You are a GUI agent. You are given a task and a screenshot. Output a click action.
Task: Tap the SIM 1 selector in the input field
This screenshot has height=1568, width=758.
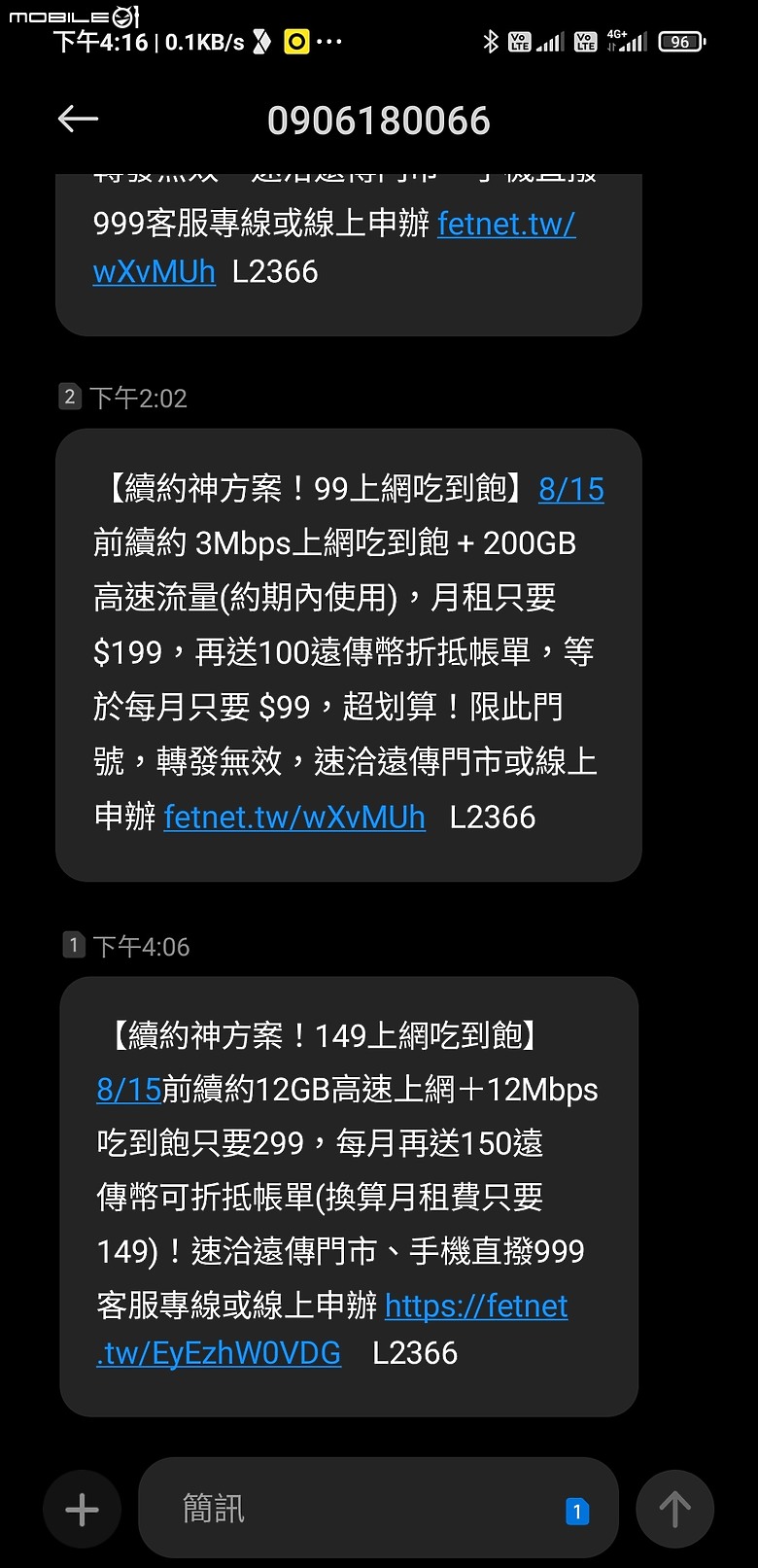pyautogui.click(x=577, y=1511)
